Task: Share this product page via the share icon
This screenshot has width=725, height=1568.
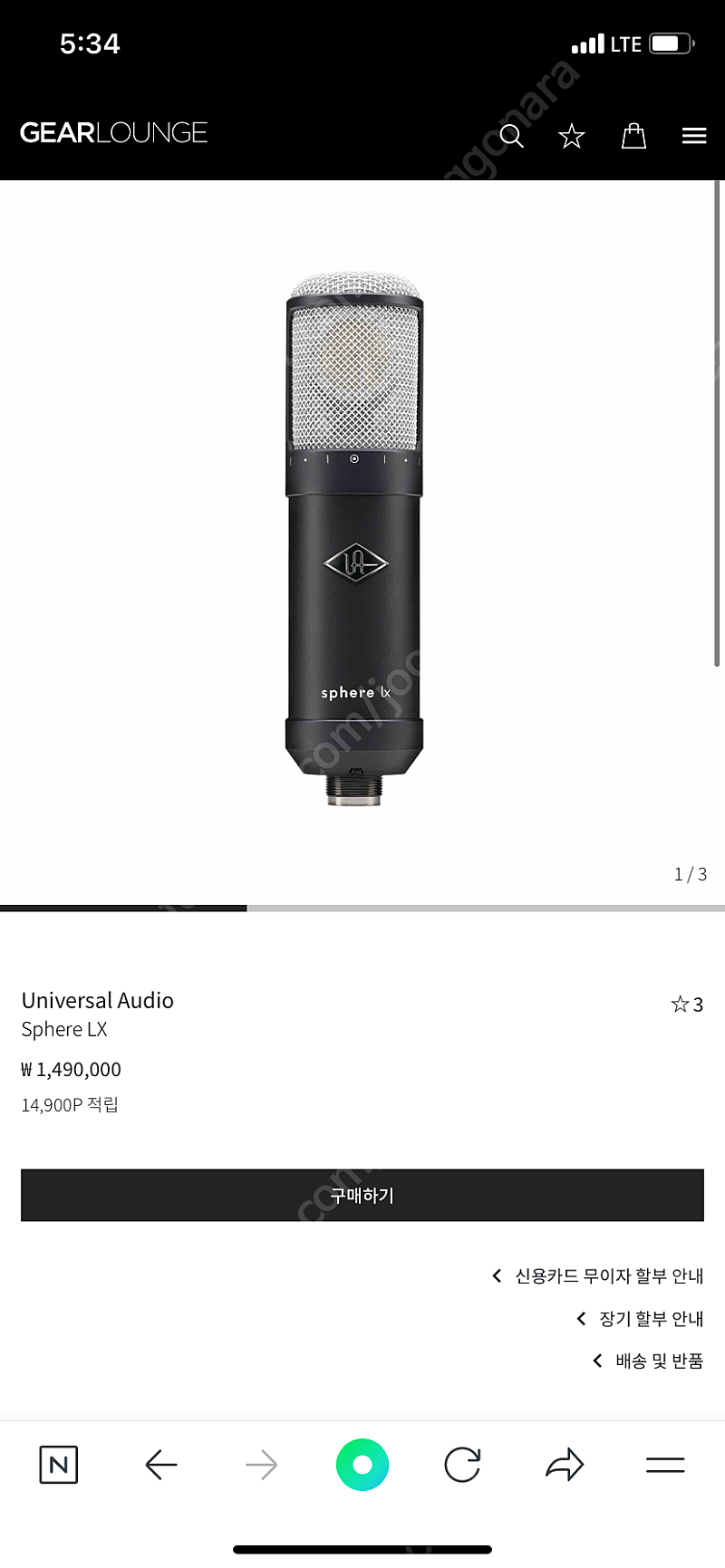Action: point(564,1464)
